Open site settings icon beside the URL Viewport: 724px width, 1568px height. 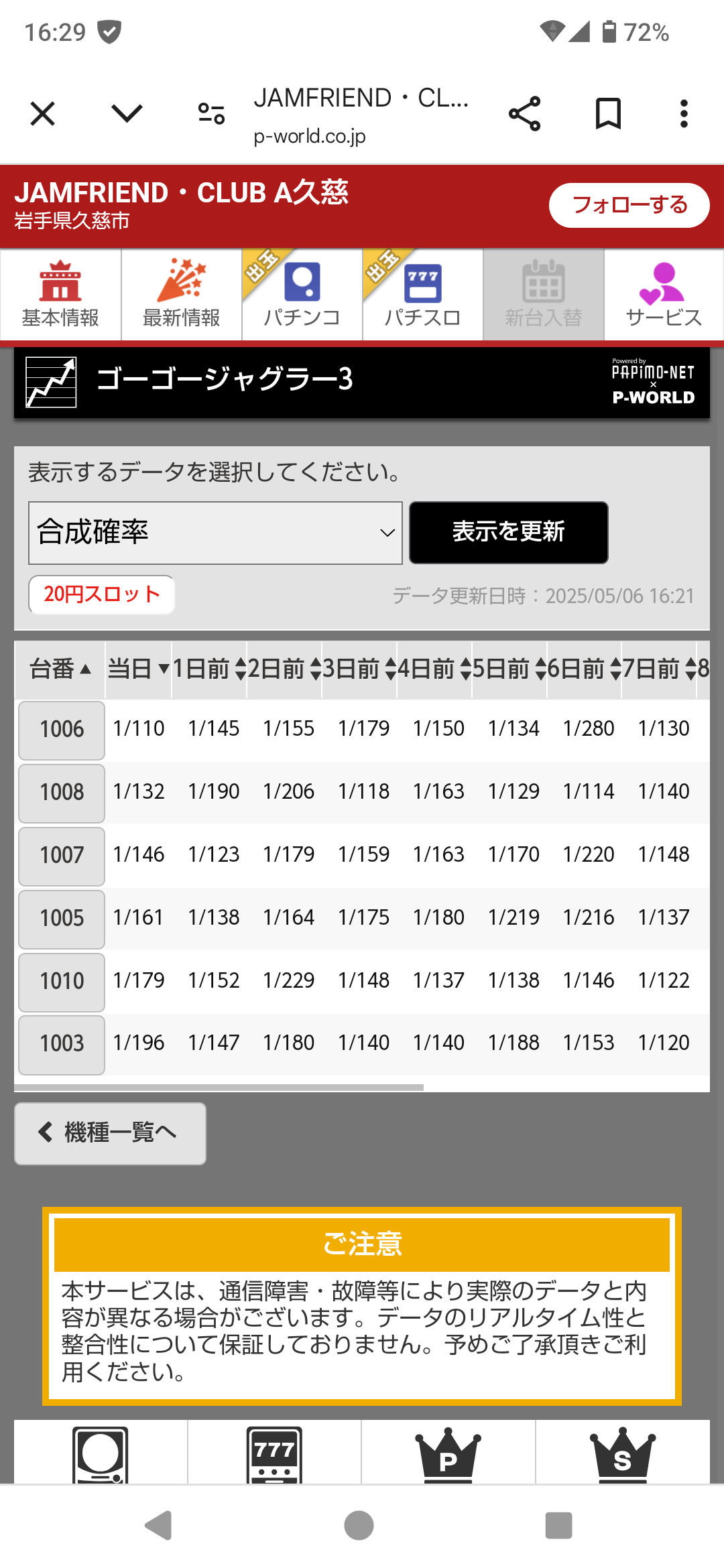coord(211,113)
